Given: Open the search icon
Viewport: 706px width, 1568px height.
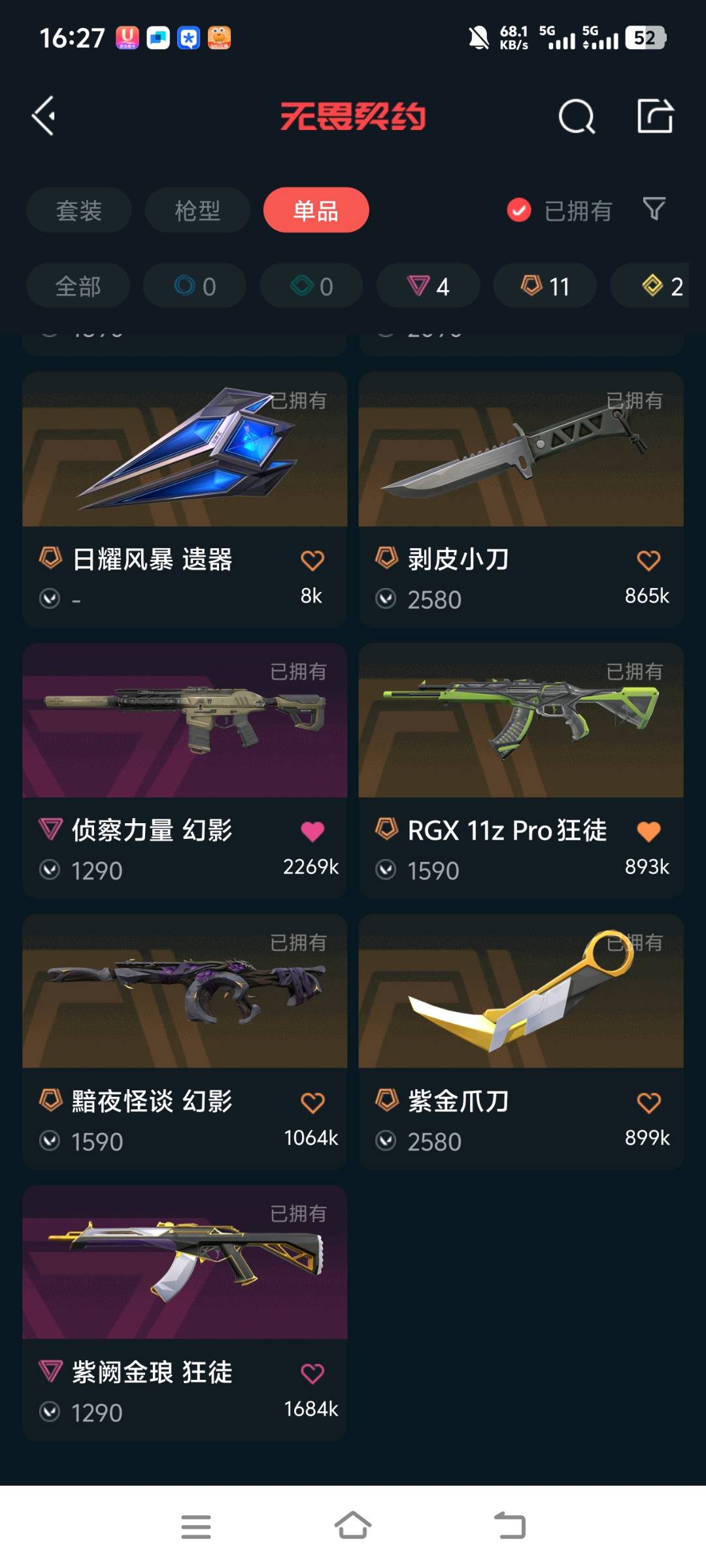Looking at the screenshot, I should pos(577,117).
